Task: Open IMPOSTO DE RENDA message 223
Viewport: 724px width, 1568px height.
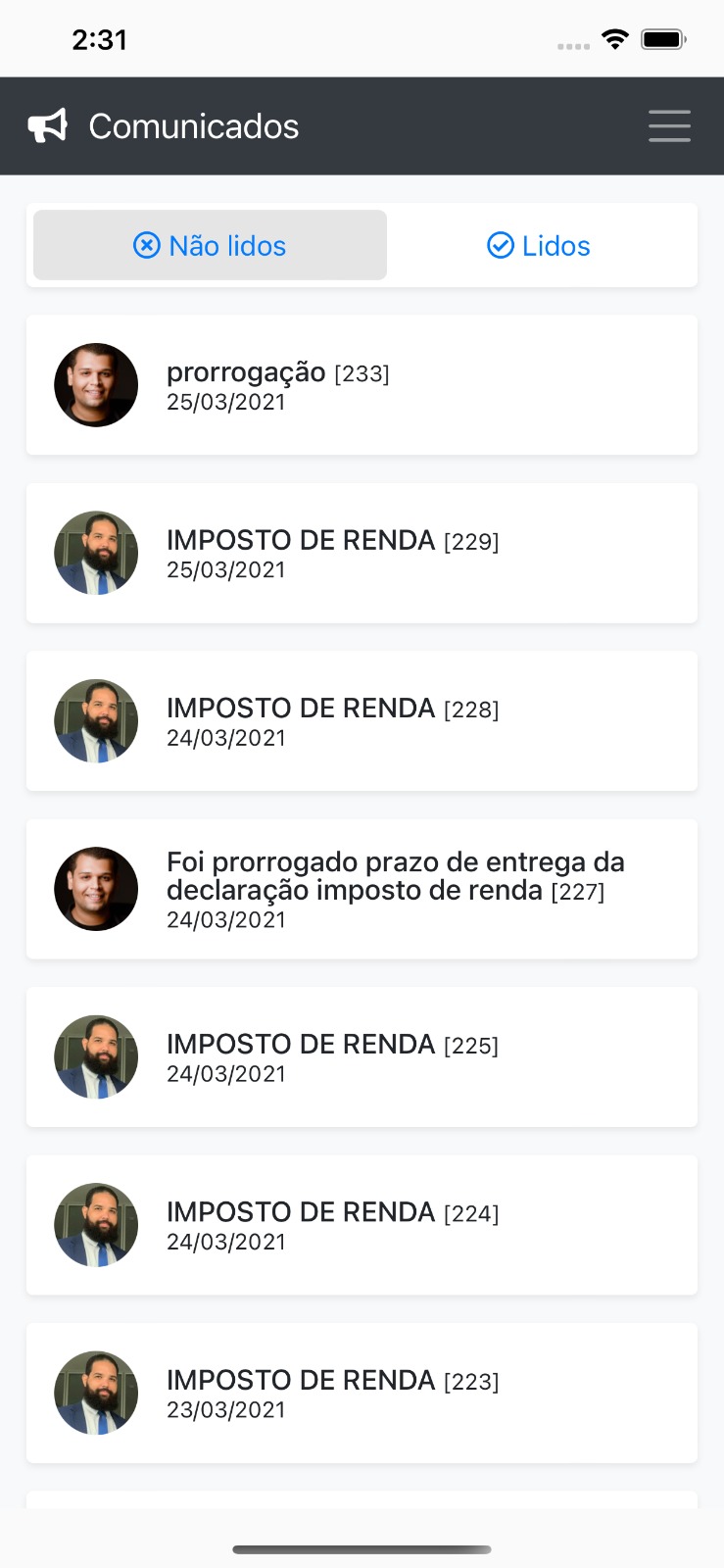Action: point(362,1393)
